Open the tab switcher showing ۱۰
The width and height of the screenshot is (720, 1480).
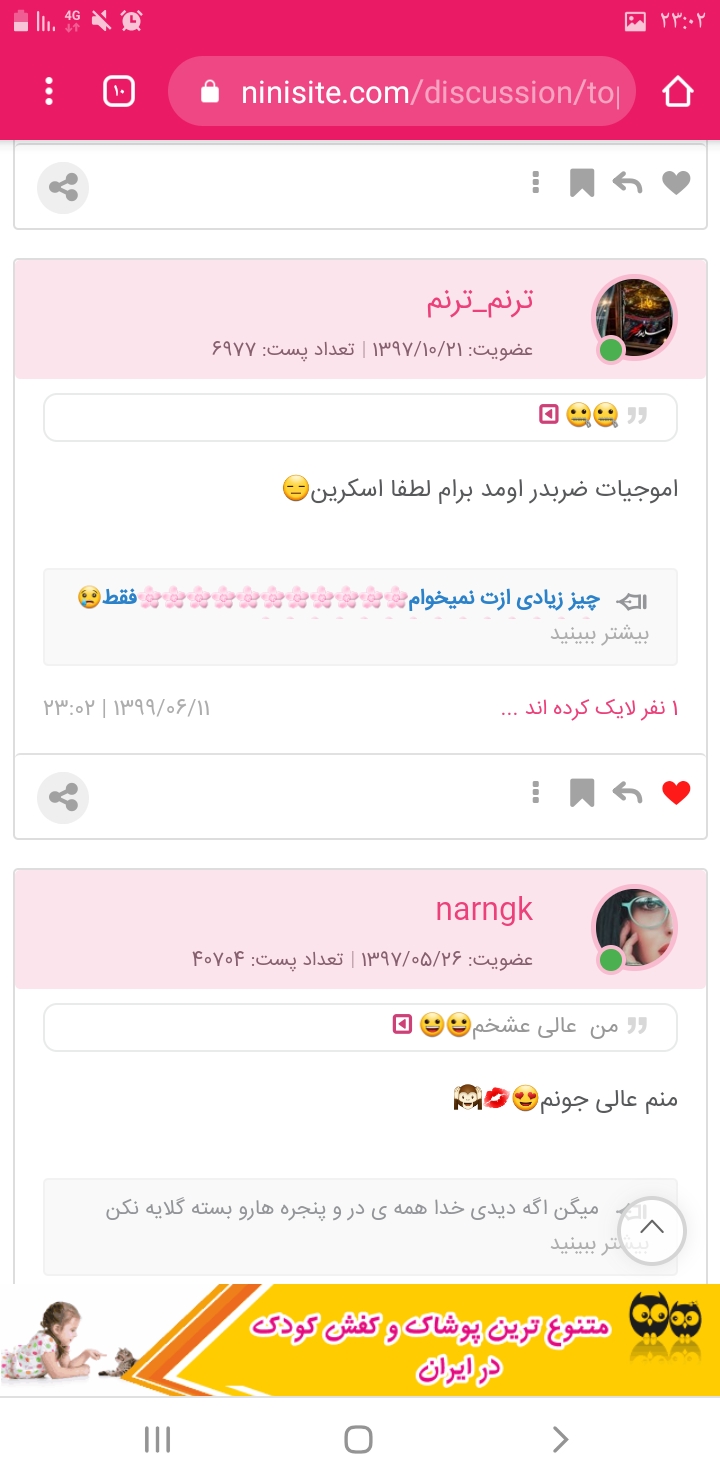point(119,92)
